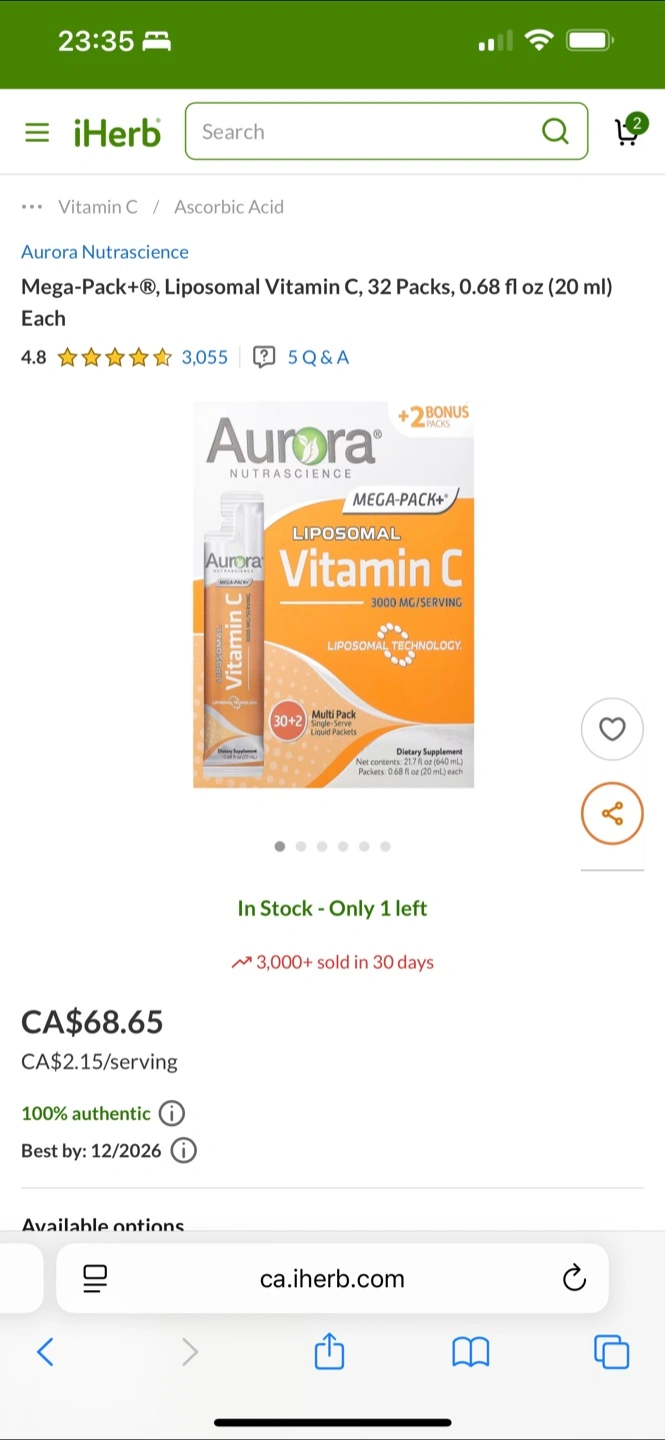
Task: Expand the breadcrumb ellipsis
Action: 32,207
